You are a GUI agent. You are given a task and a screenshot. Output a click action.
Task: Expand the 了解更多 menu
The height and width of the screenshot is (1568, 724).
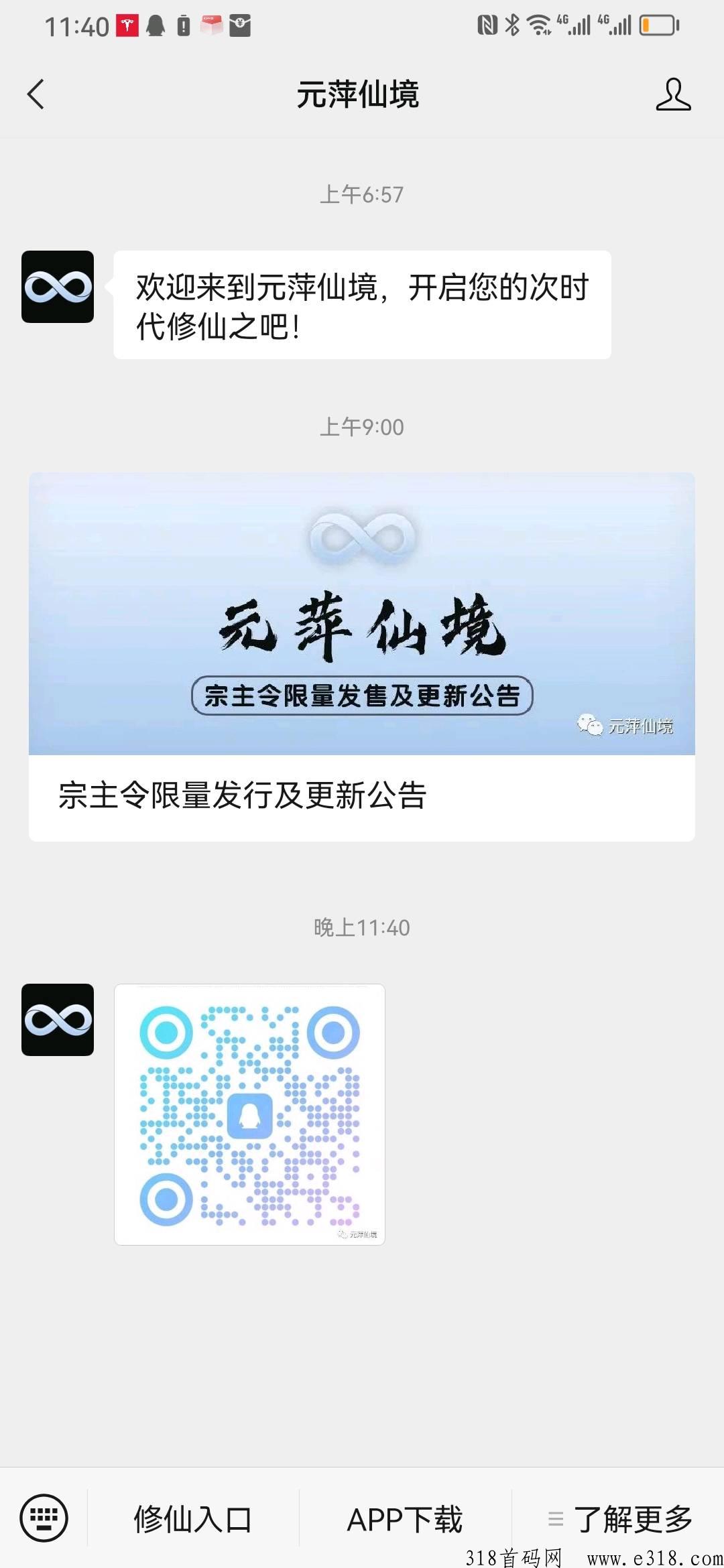coord(619,1519)
